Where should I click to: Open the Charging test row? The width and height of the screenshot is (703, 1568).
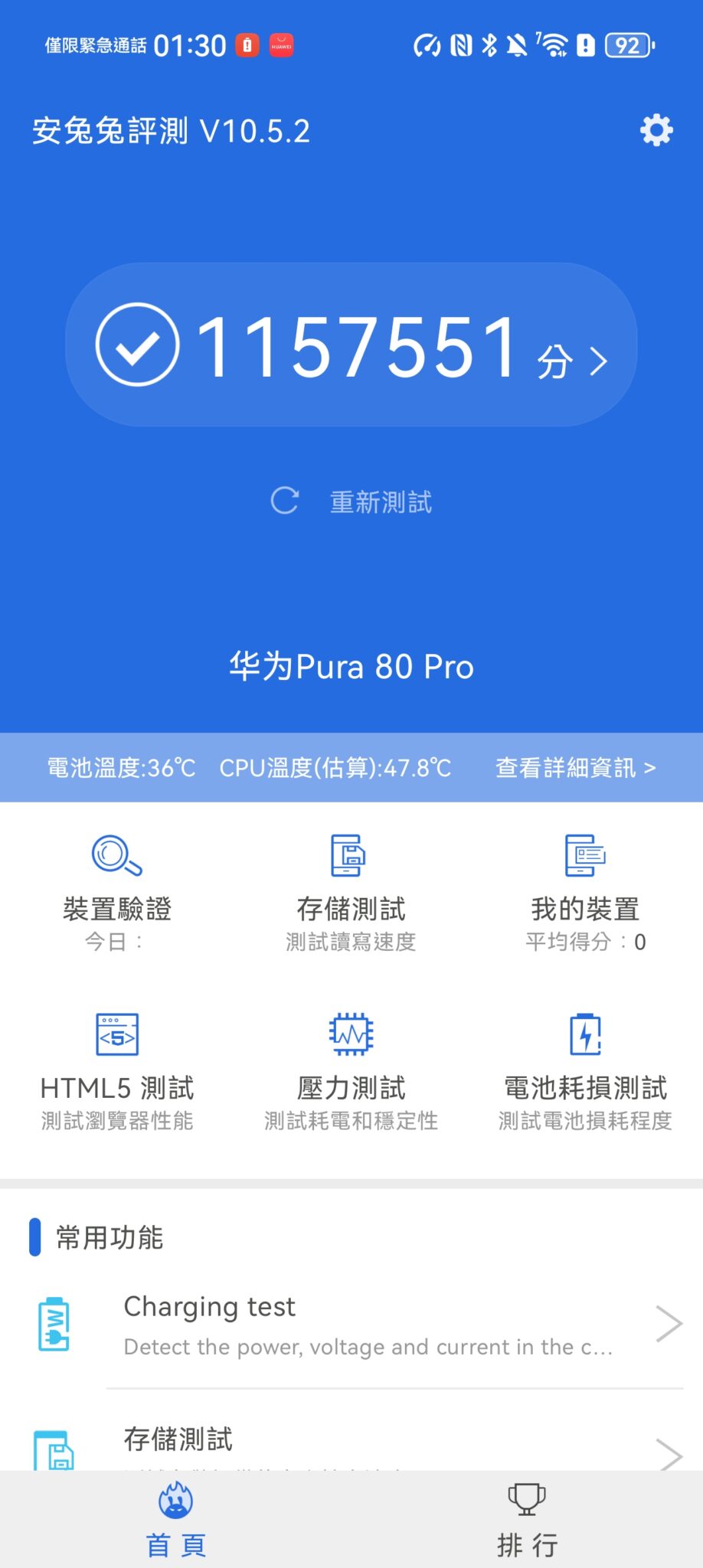click(351, 1325)
